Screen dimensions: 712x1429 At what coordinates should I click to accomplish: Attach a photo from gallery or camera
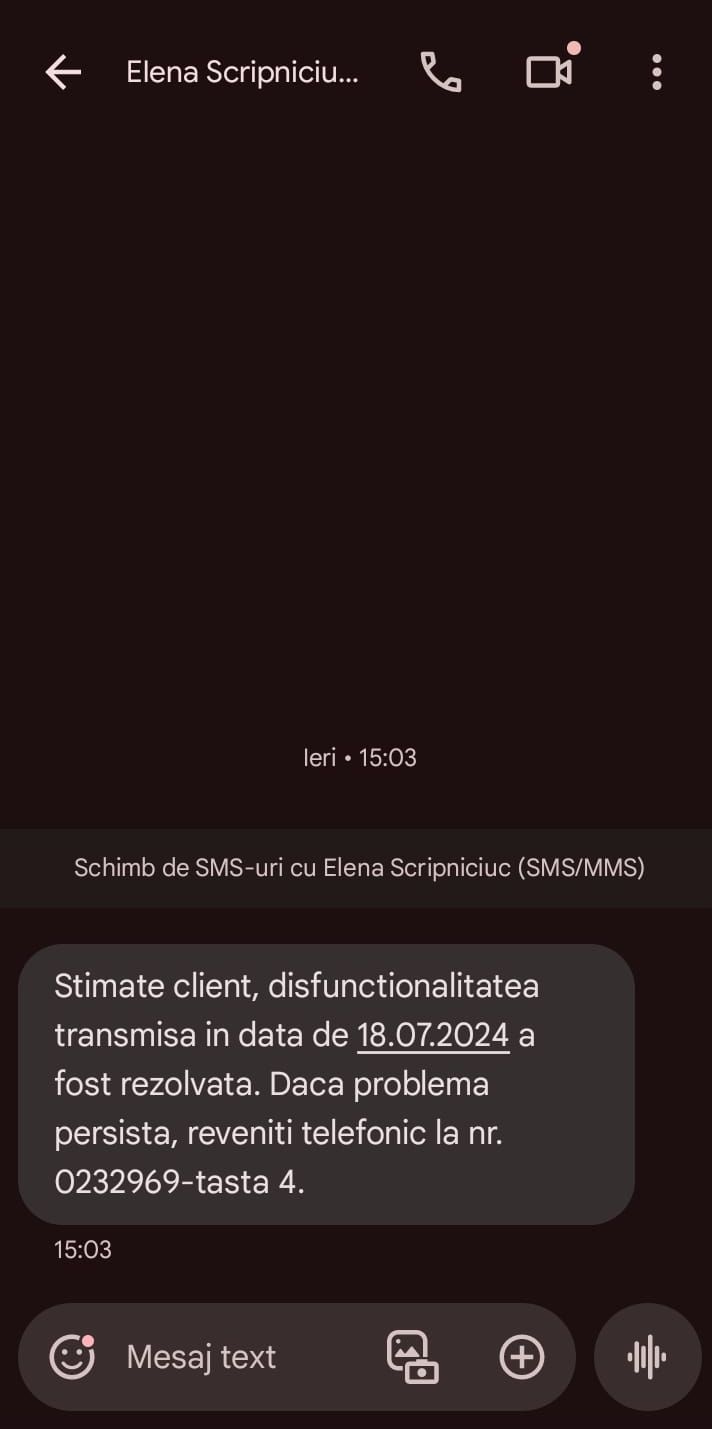412,1357
